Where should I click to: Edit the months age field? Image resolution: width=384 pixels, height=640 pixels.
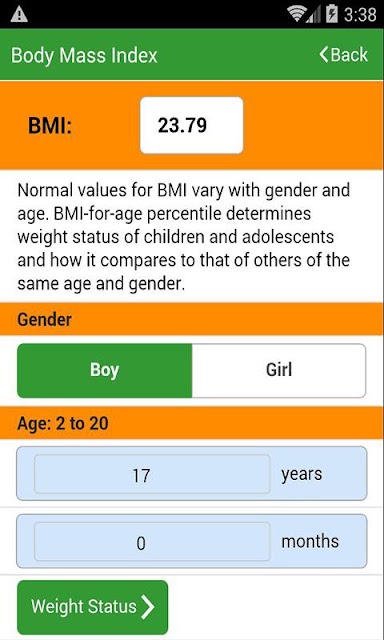click(152, 542)
